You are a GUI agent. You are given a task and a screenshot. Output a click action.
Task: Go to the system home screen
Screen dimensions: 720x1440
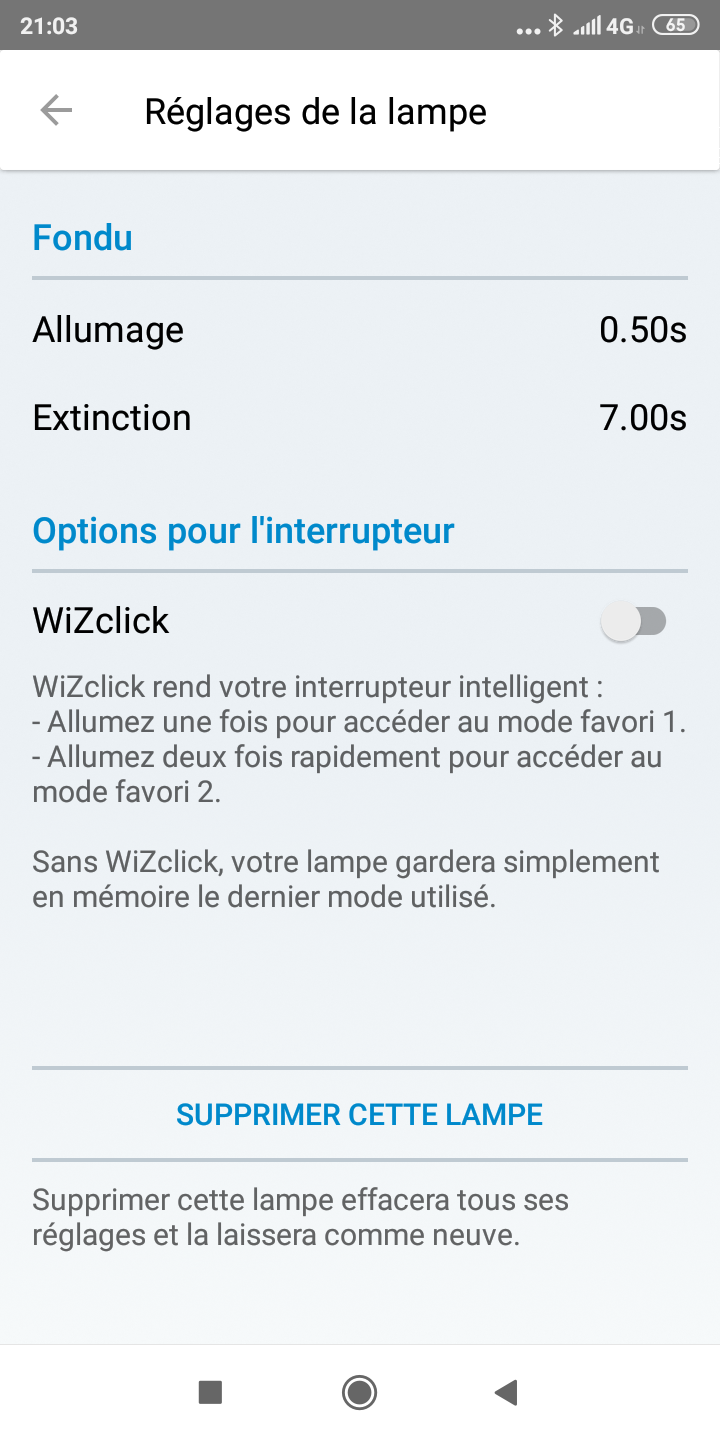[359, 1392]
